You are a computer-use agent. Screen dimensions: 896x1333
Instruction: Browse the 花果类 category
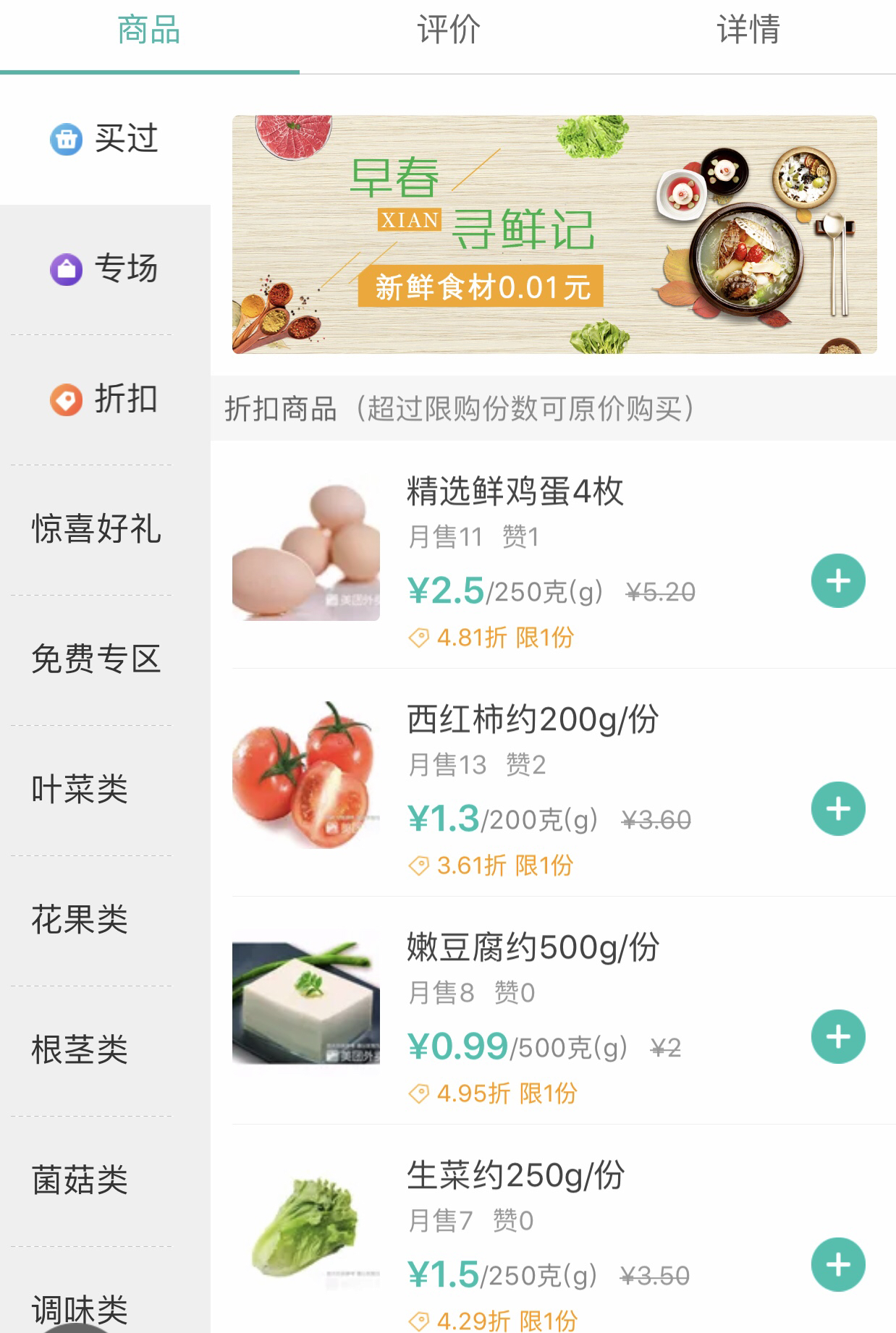pyautogui.click(x=80, y=920)
